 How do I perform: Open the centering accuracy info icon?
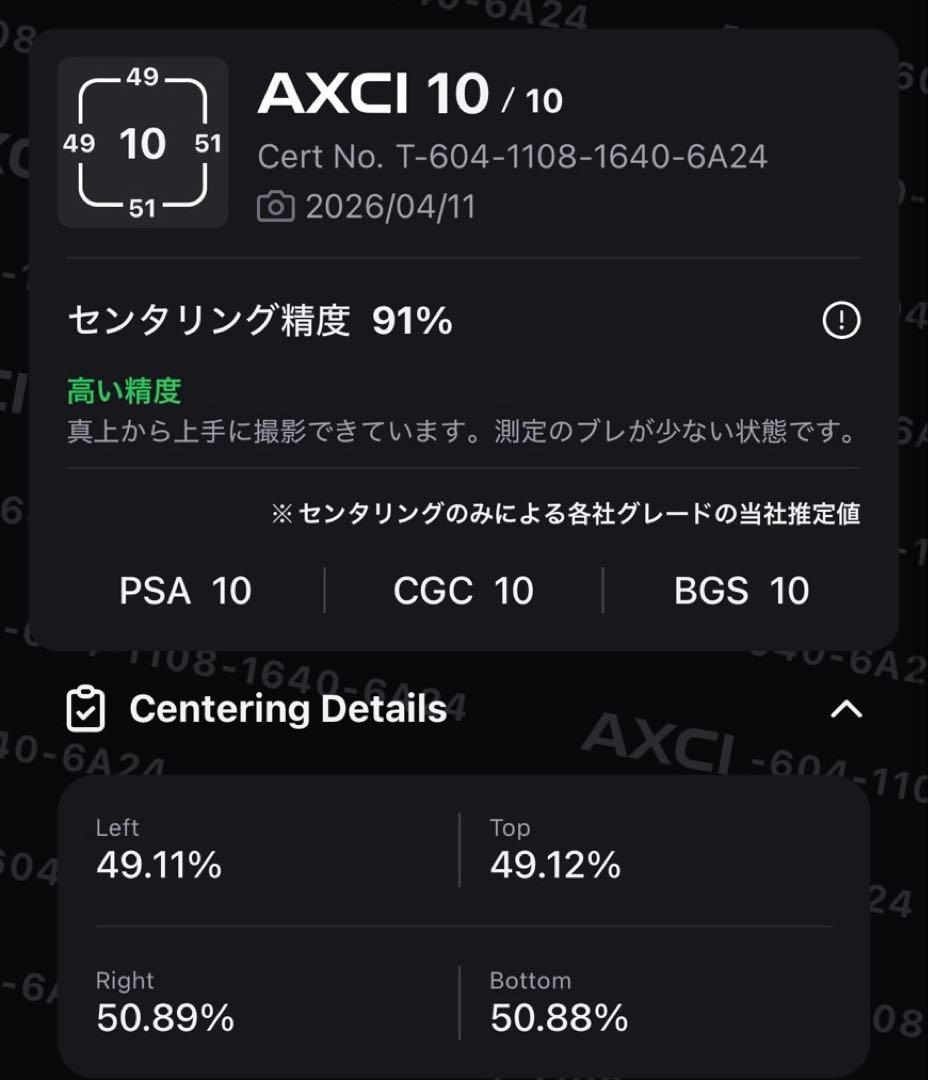pos(841,320)
